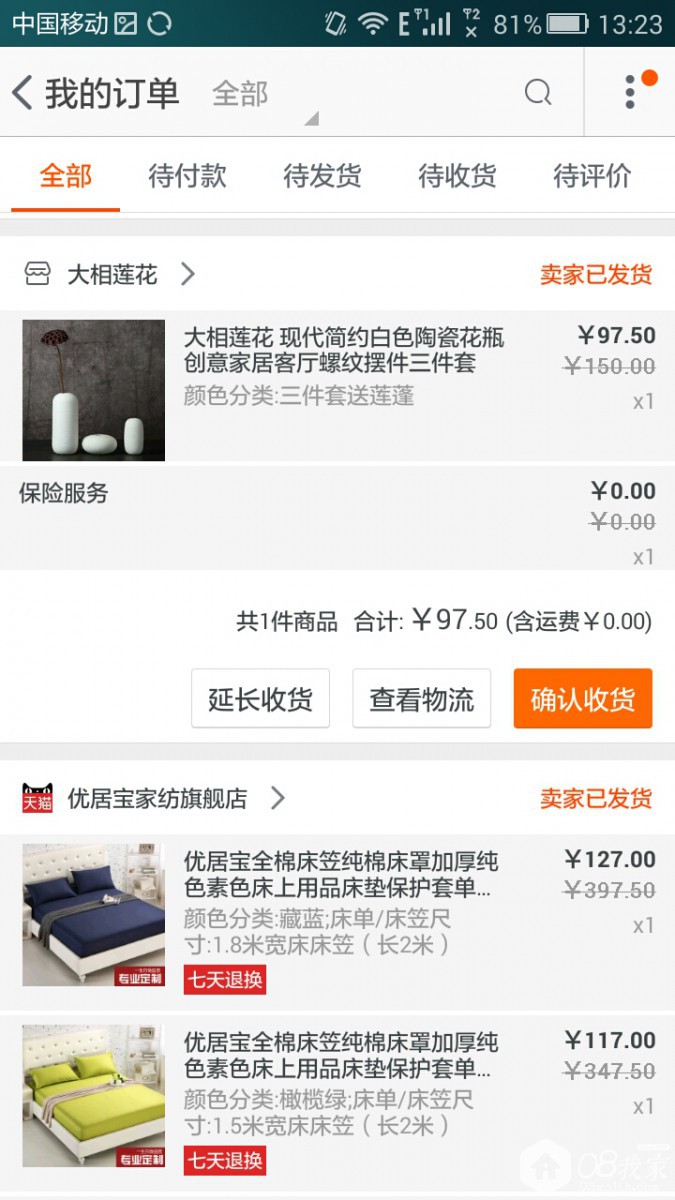Tap 延长收货 to extend receipt
The width and height of the screenshot is (675, 1200).
pos(260,699)
